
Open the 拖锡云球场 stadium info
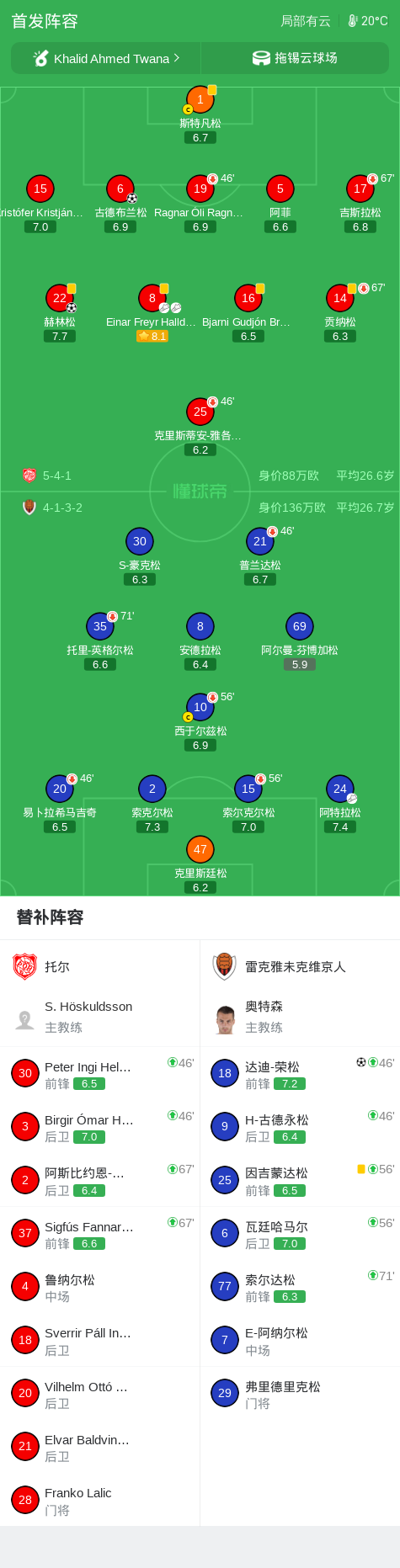[295, 58]
